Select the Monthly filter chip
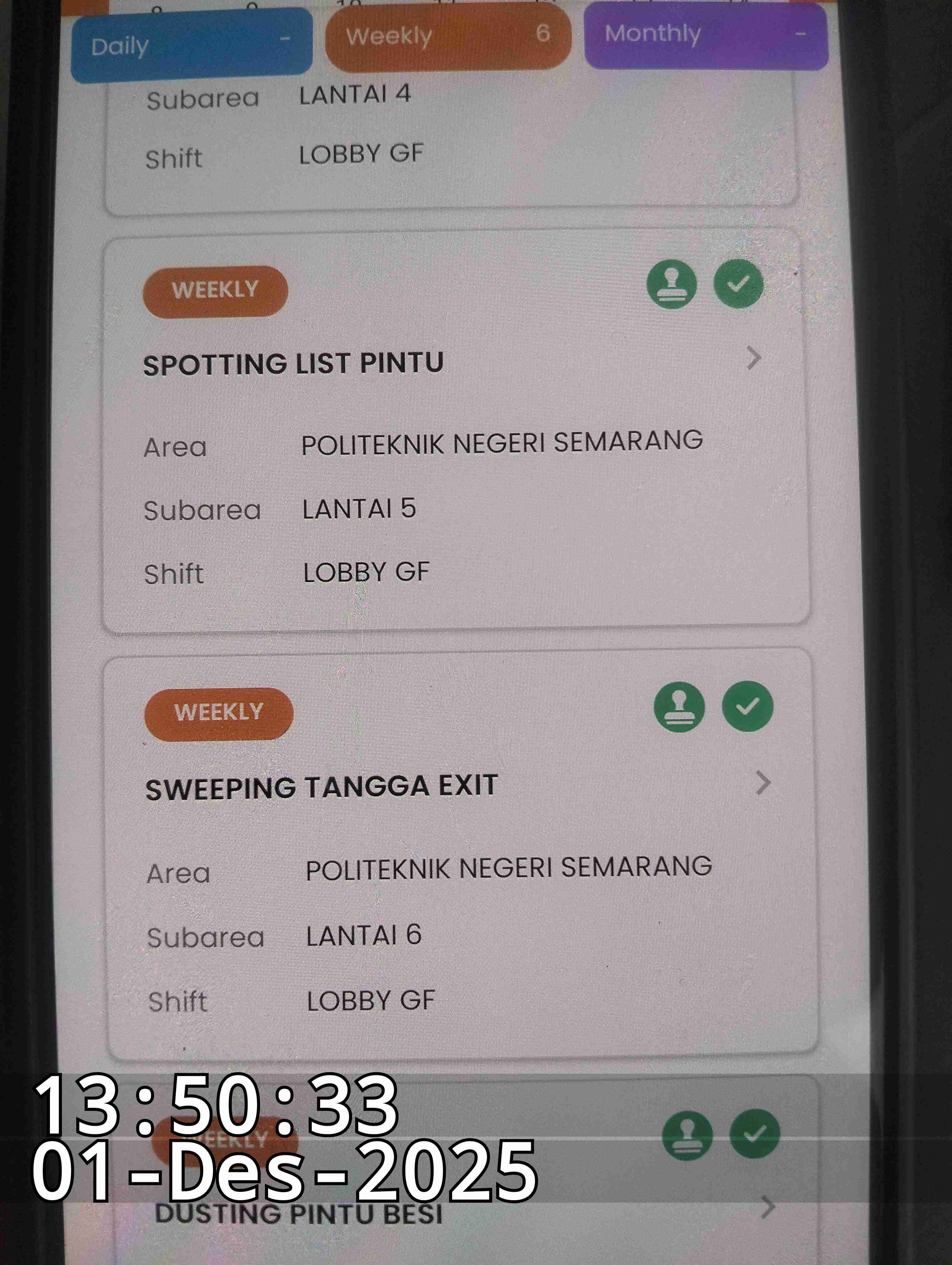This screenshot has width=952, height=1265. pos(706,35)
